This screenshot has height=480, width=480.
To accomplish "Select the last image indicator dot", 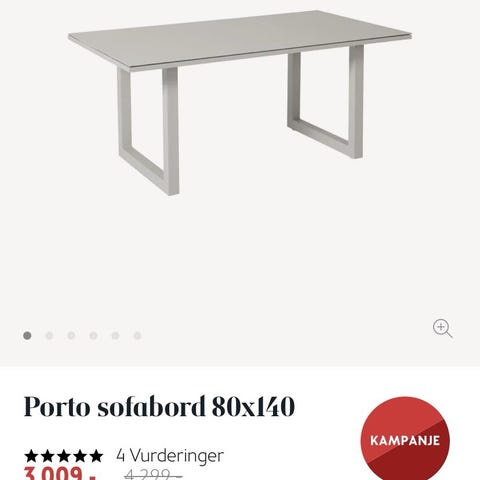I will point(137,336).
